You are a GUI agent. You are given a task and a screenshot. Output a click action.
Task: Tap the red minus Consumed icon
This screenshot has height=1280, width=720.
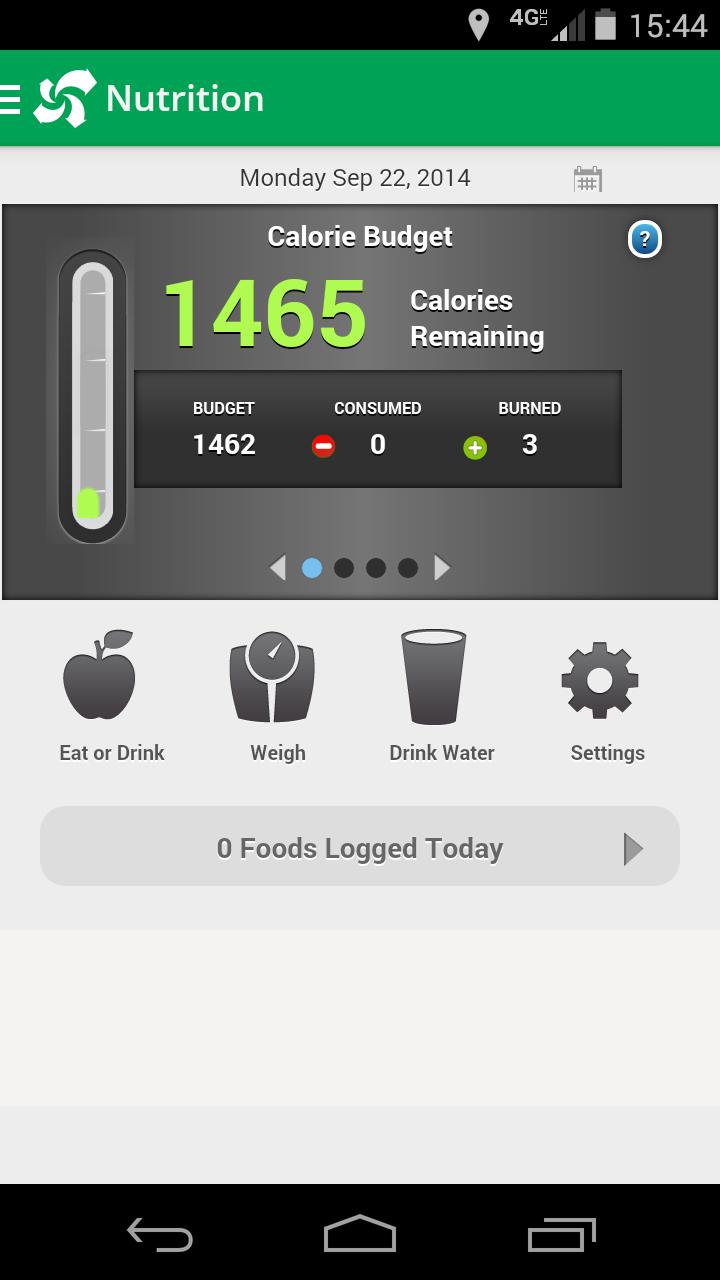click(x=324, y=447)
